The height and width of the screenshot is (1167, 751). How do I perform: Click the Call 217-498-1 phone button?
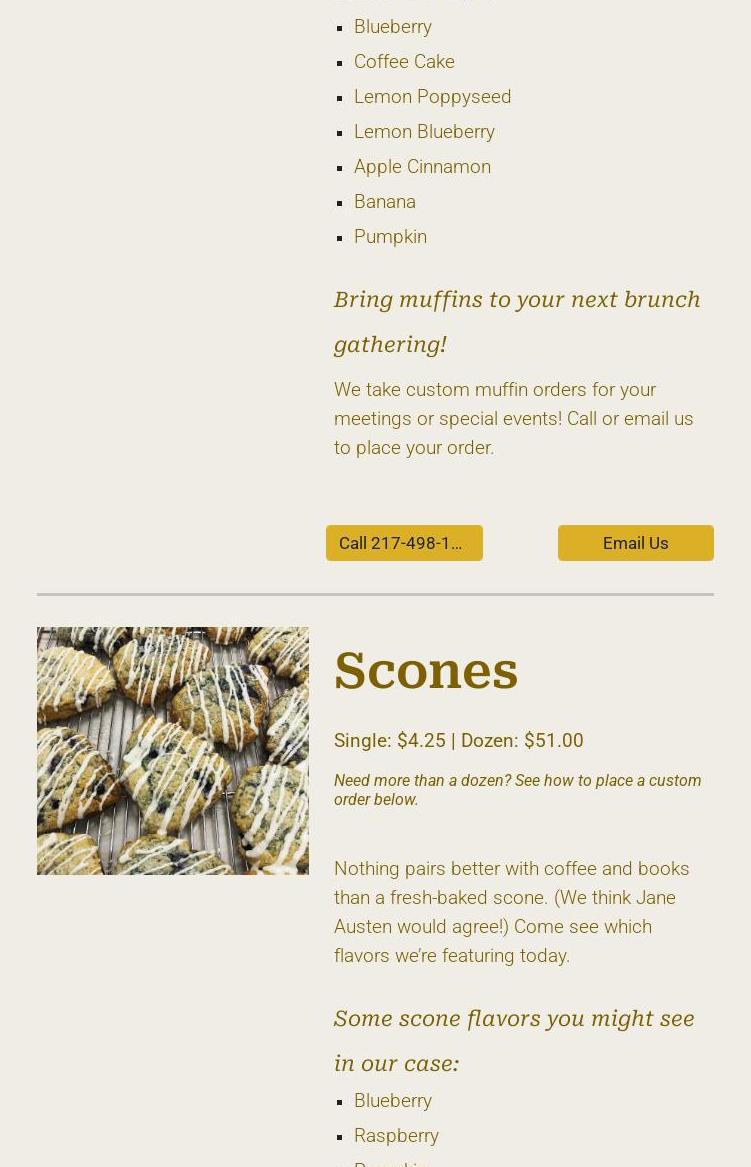(x=404, y=543)
